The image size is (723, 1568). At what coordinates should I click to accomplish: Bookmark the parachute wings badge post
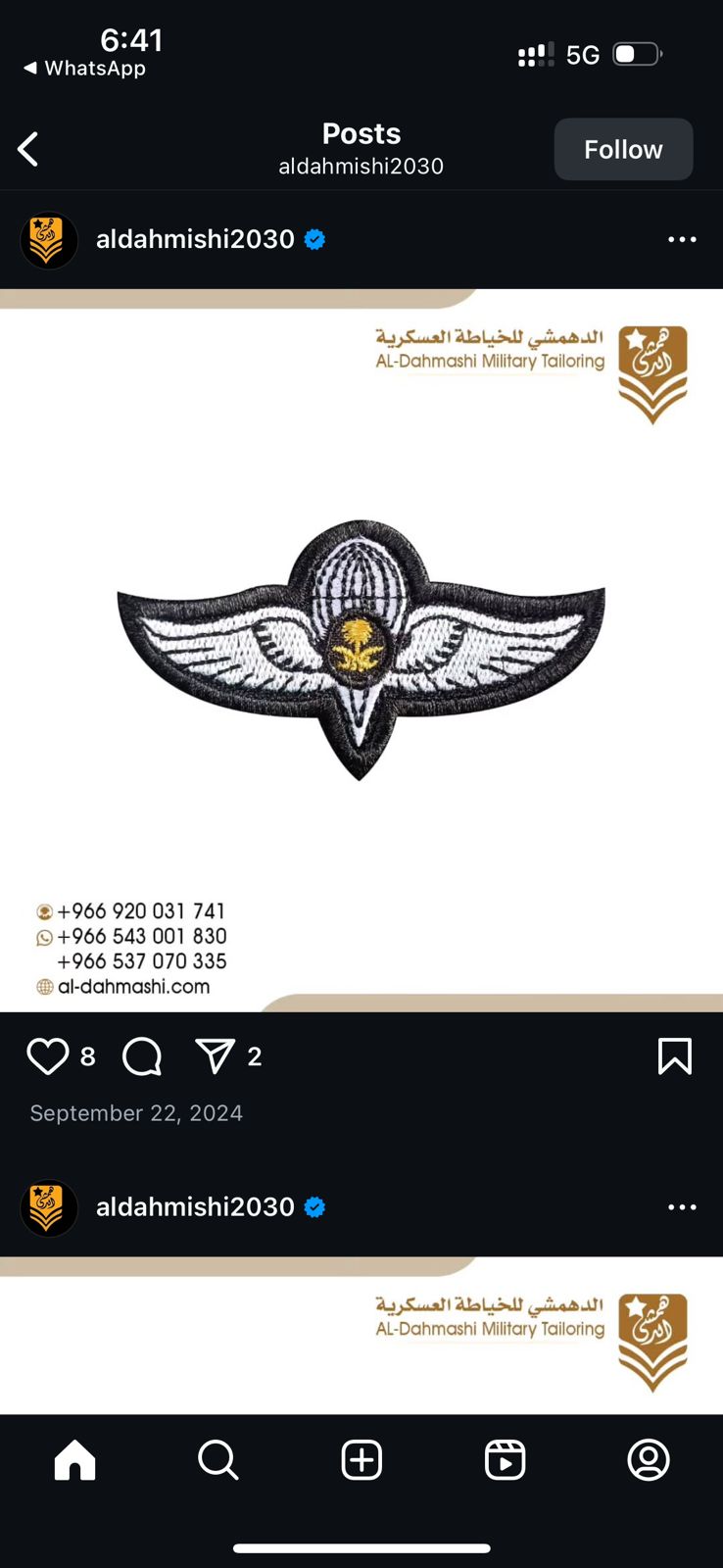pyautogui.click(x=675, y=1056)
